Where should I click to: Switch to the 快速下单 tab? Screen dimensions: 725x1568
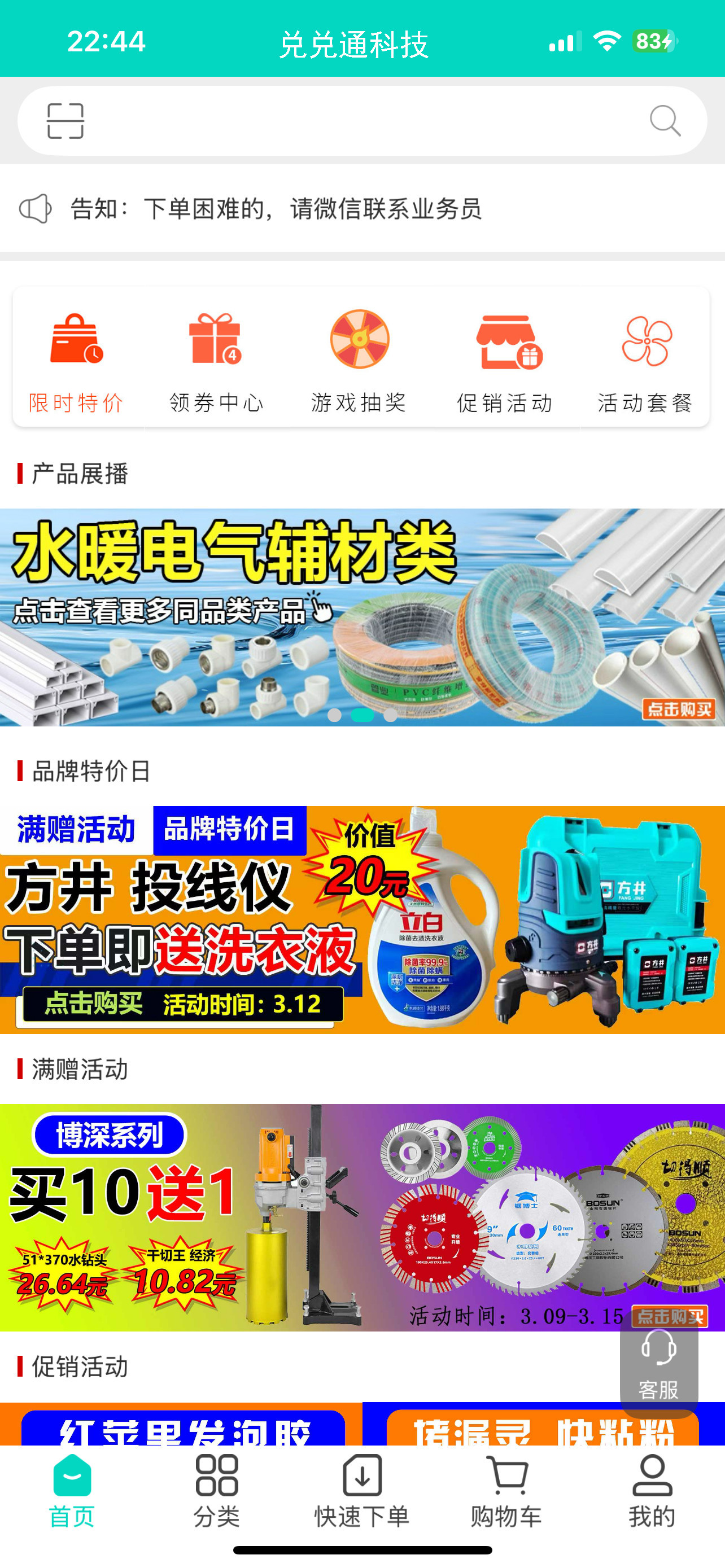[362, 1490]
